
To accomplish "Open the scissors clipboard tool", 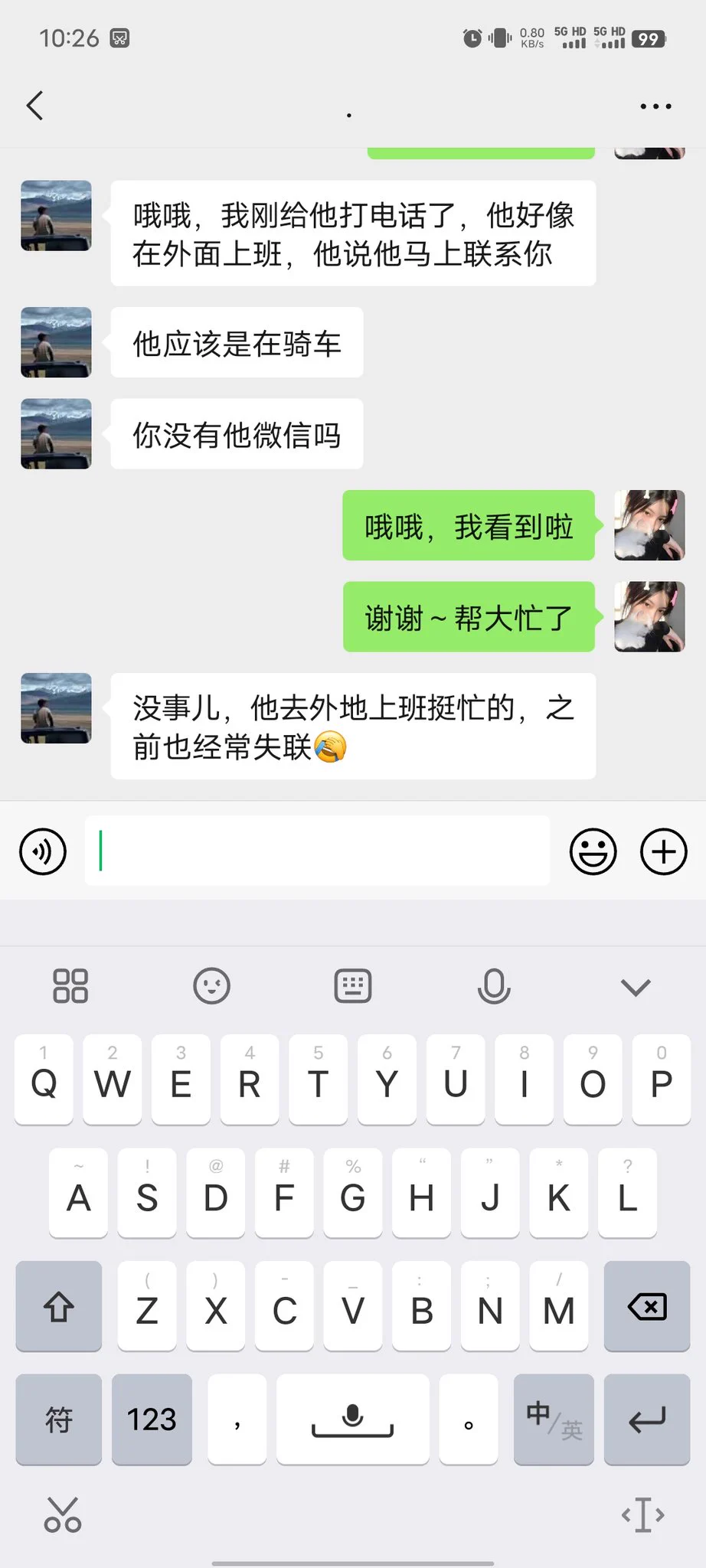I will point(63,1514).
